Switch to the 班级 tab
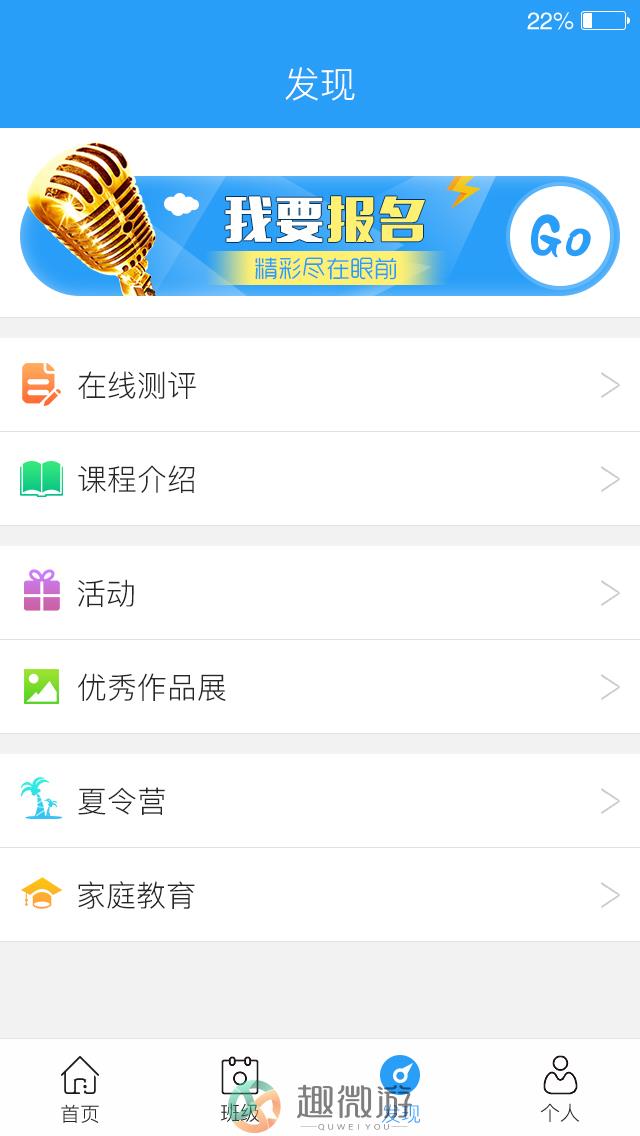Screen dimensions: 640x1136 point(240,1088)
